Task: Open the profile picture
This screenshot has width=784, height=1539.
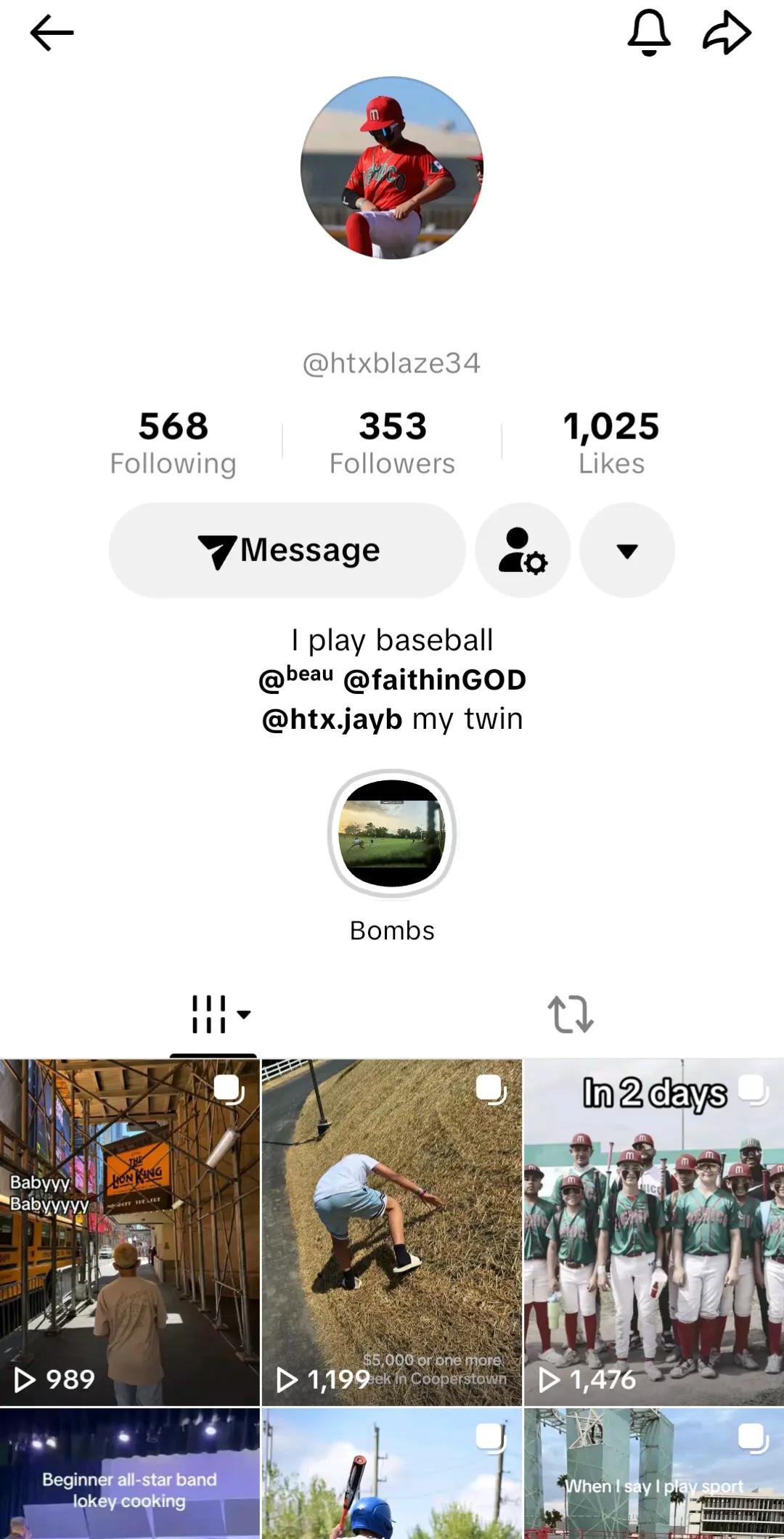Action: click(392, 168)
